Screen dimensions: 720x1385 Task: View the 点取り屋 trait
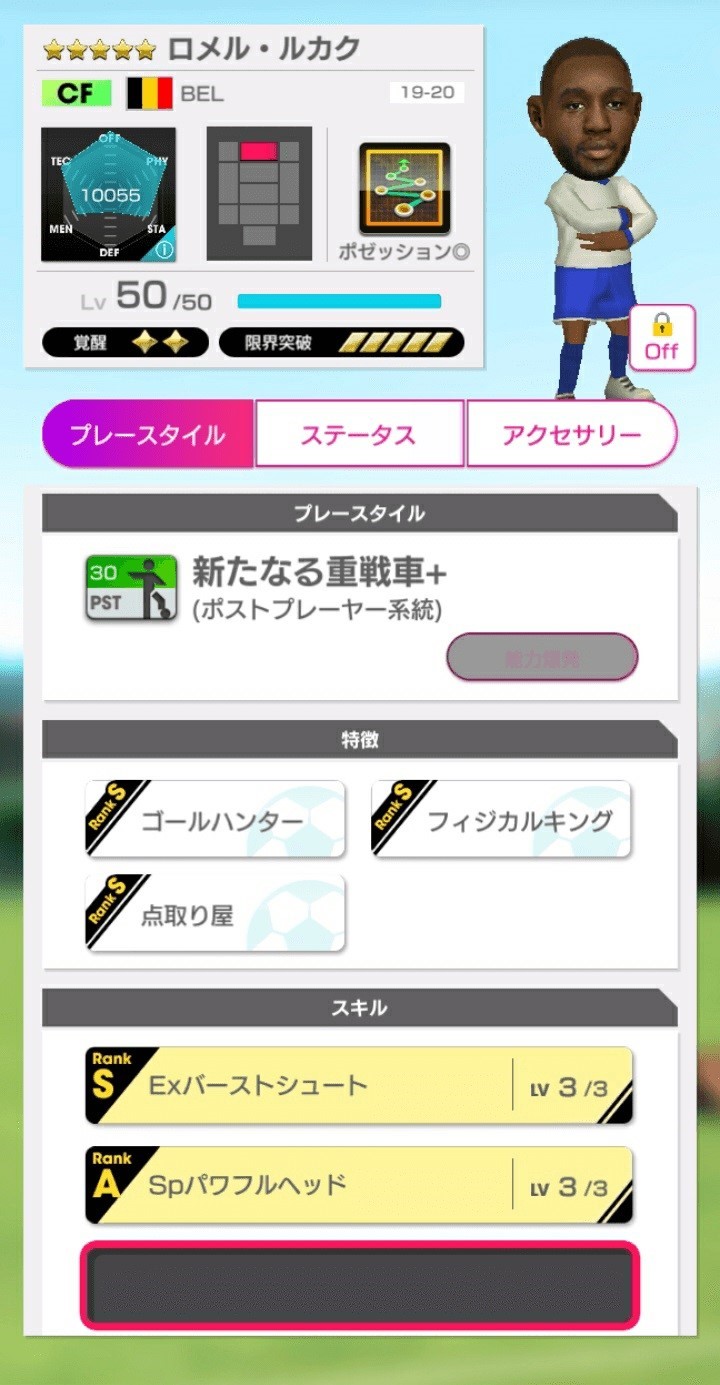click(x=216, y=914)
